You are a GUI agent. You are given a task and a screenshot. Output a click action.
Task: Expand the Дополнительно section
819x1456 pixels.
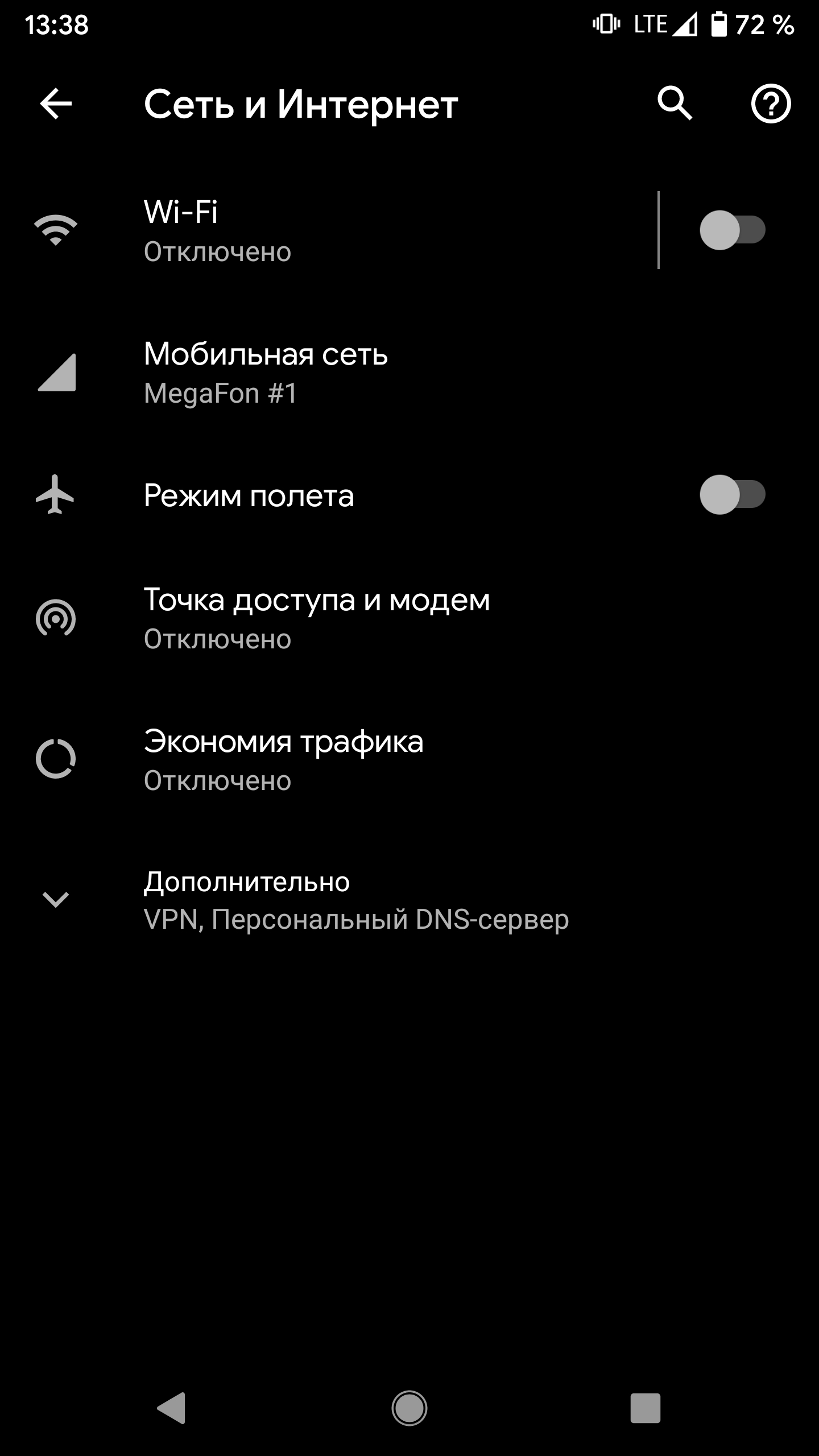pos(341,900)
